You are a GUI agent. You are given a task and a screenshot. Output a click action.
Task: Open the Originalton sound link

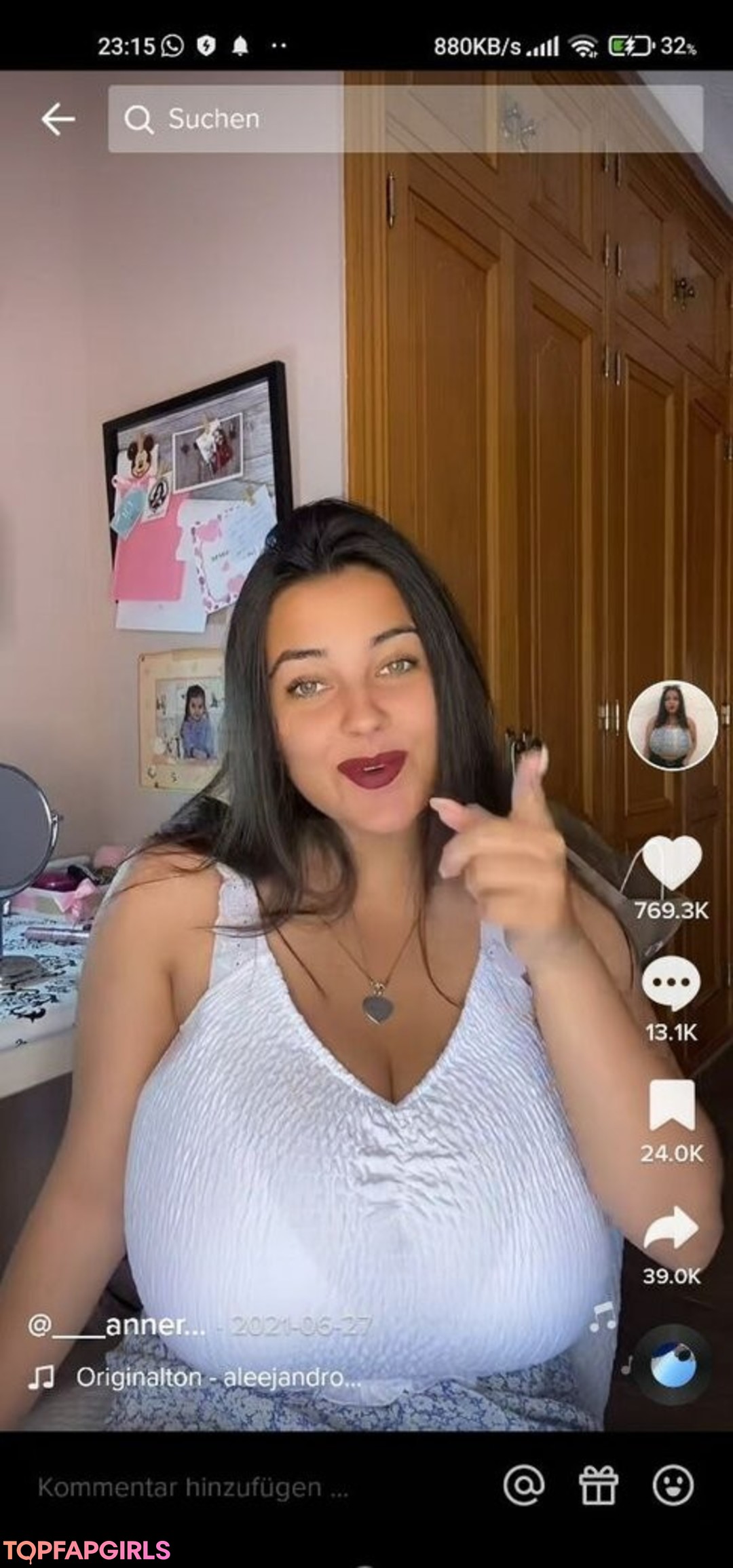click(217, 1377)
